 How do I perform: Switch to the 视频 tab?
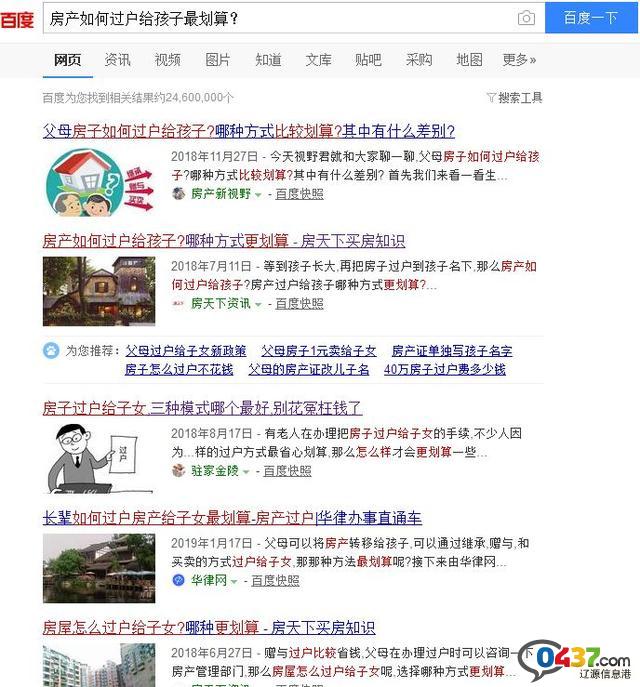pyautogui.click(x=167, y=60)
